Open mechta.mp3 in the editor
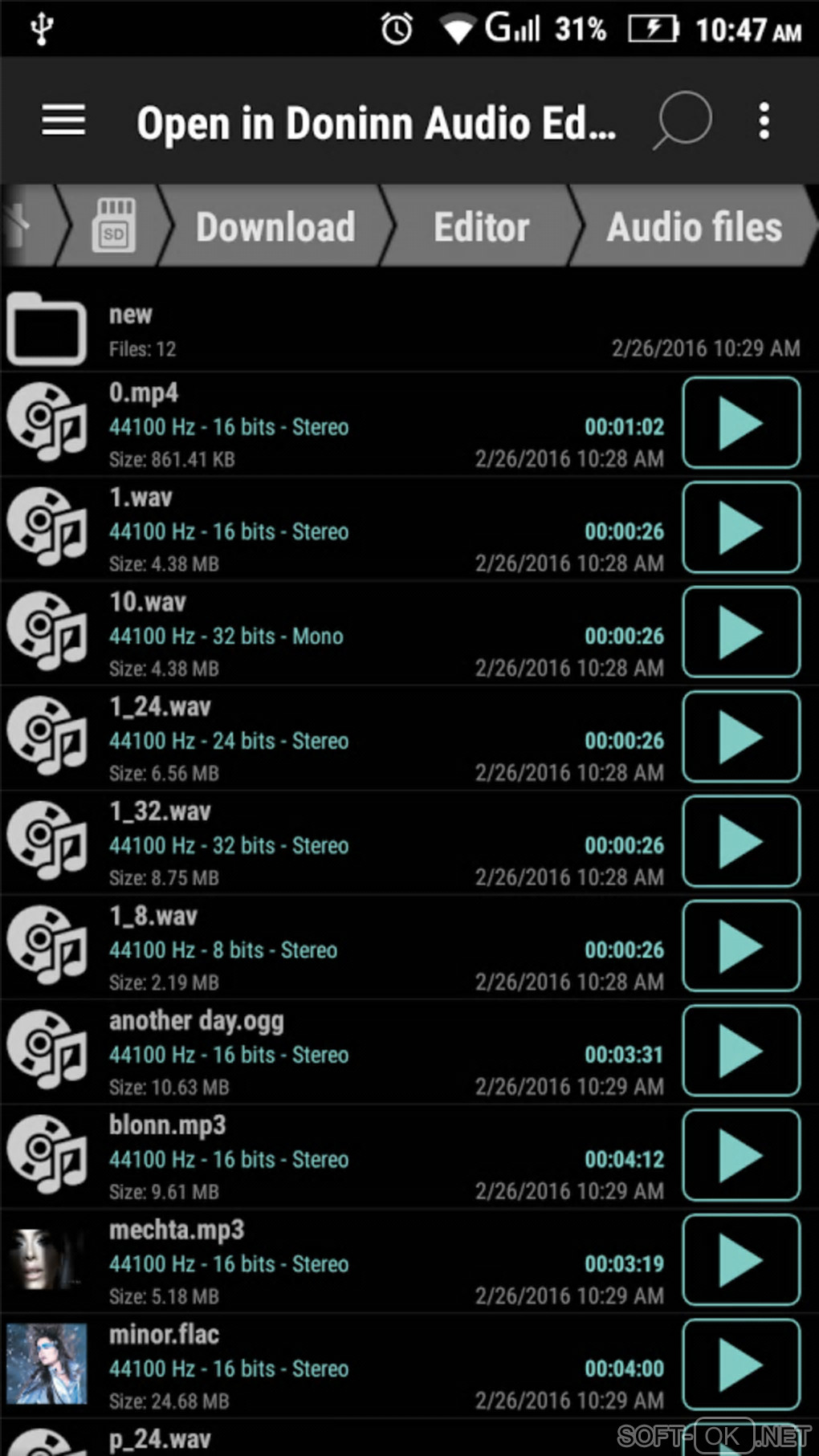This screenshot has width=819, height=1456. tap(321, 1262)
